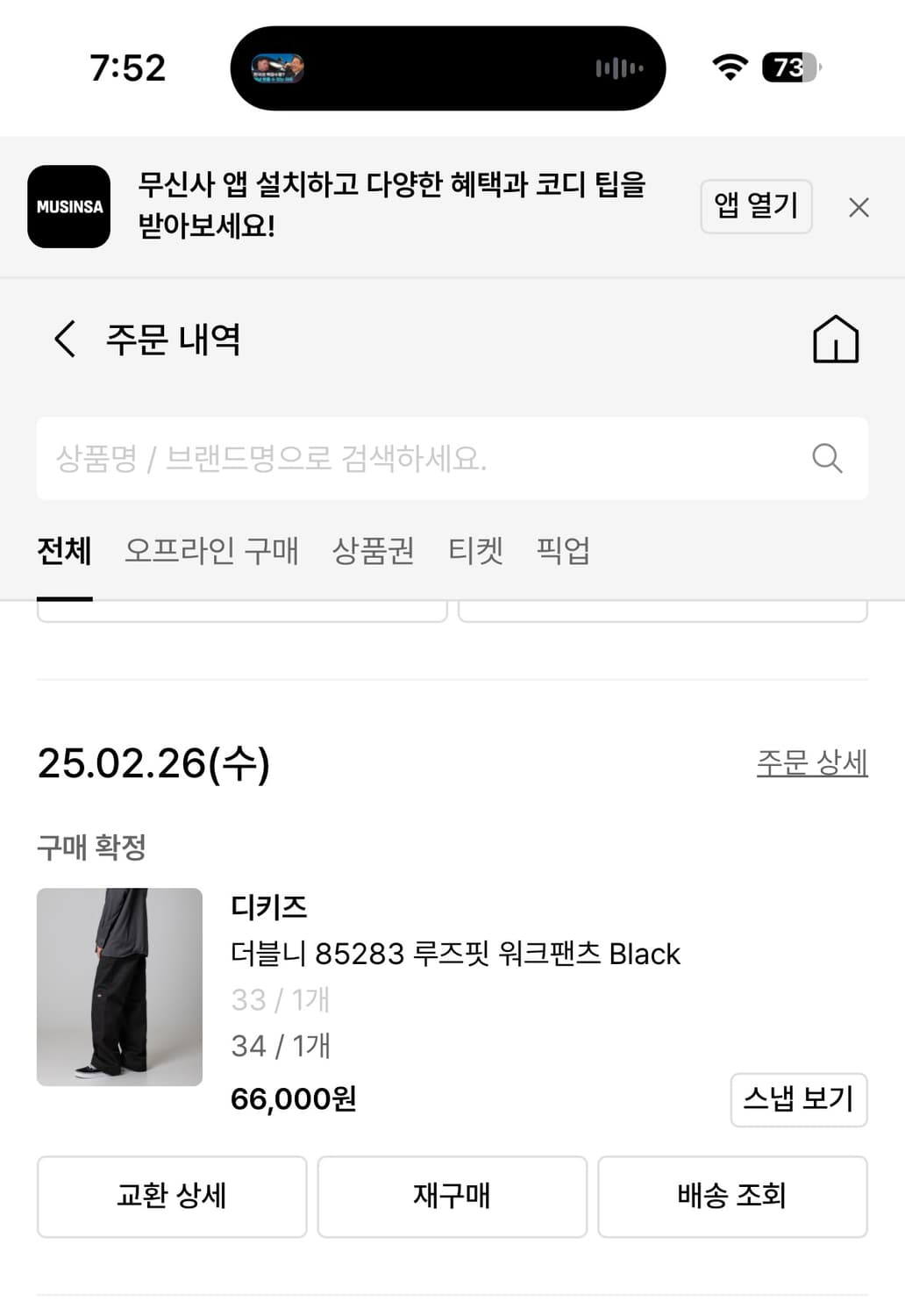Tap the back arrow on 주문 내역
Screen dimensions: 905x1316
click(x=63, y=340)
